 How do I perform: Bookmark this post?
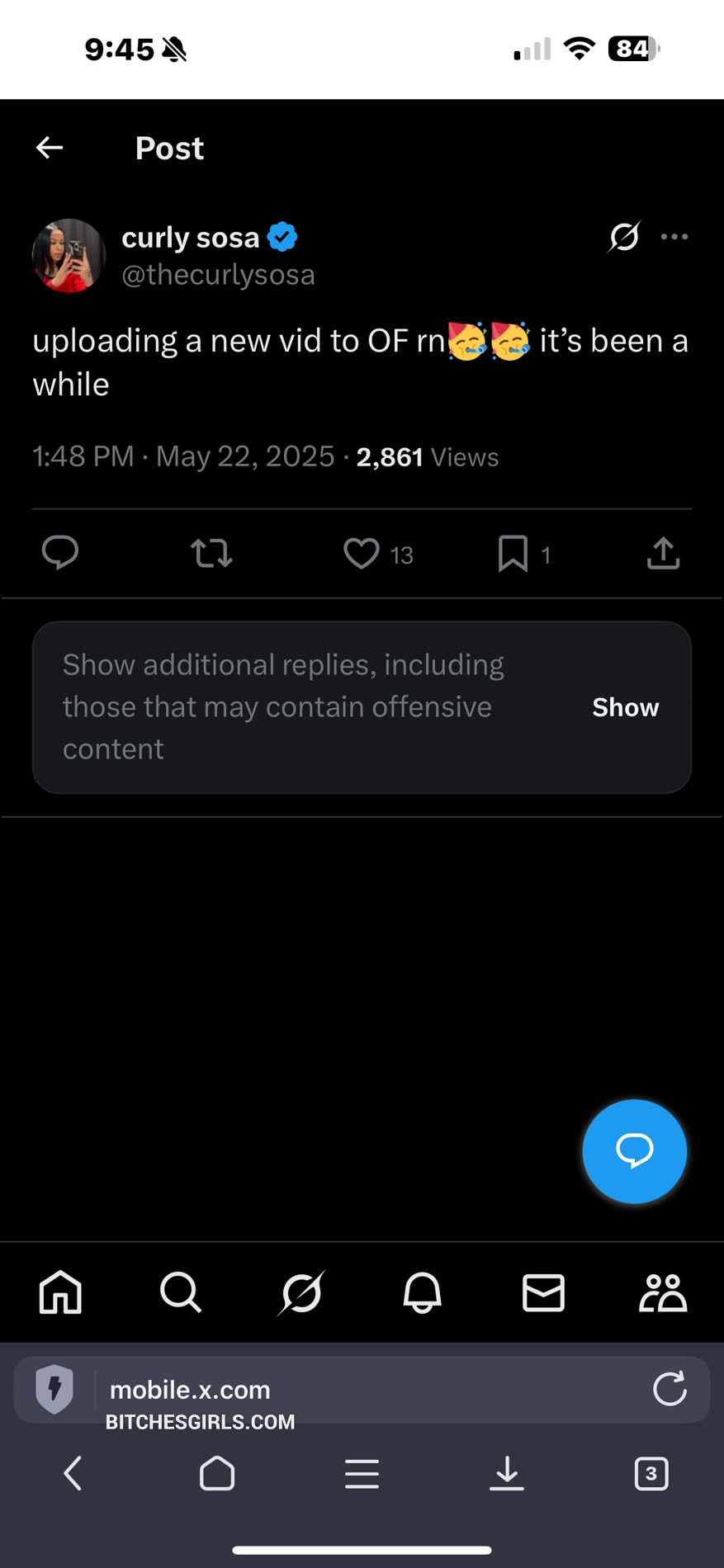click(513, 553)
